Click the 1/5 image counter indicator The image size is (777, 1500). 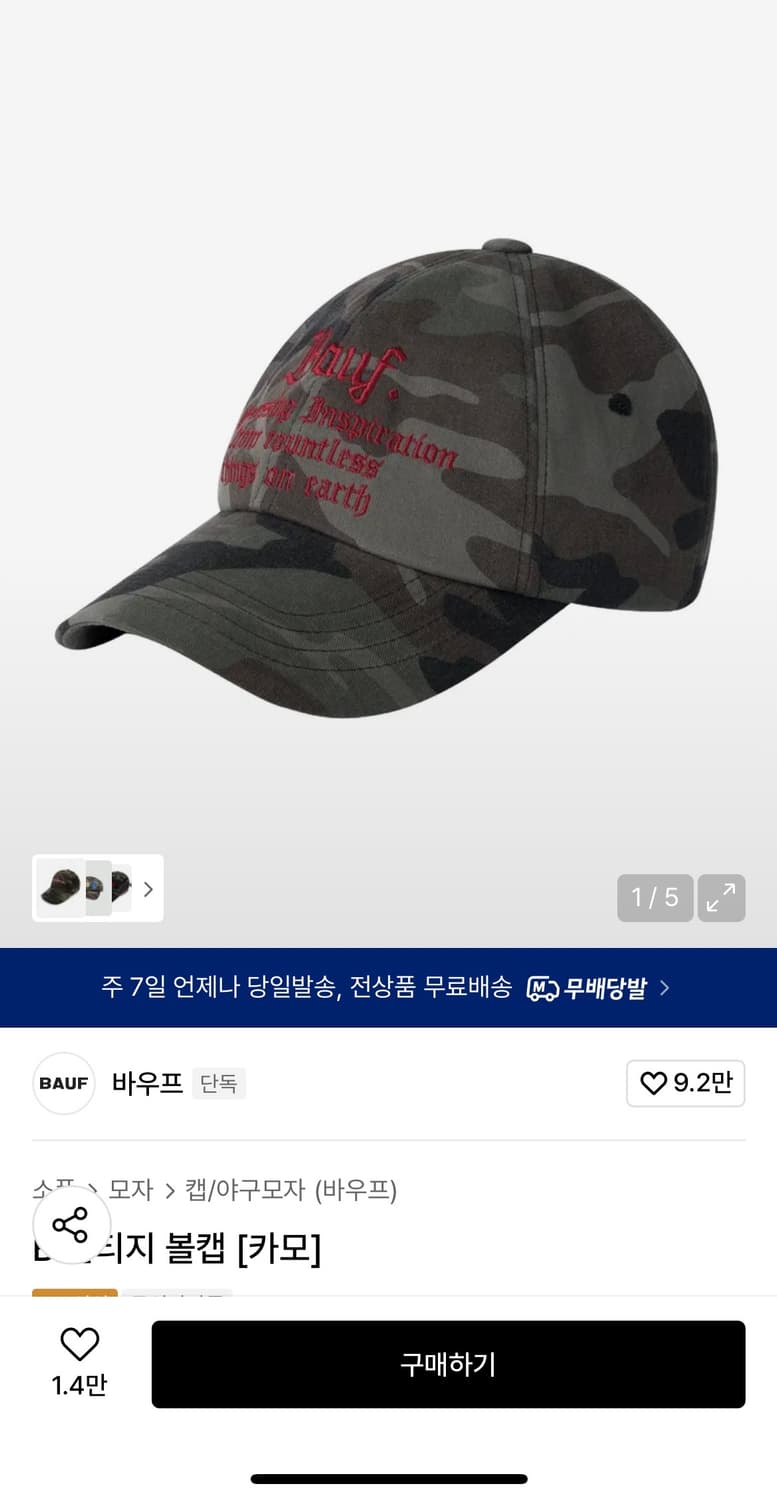pyautogui.click(x=655, y=898)
